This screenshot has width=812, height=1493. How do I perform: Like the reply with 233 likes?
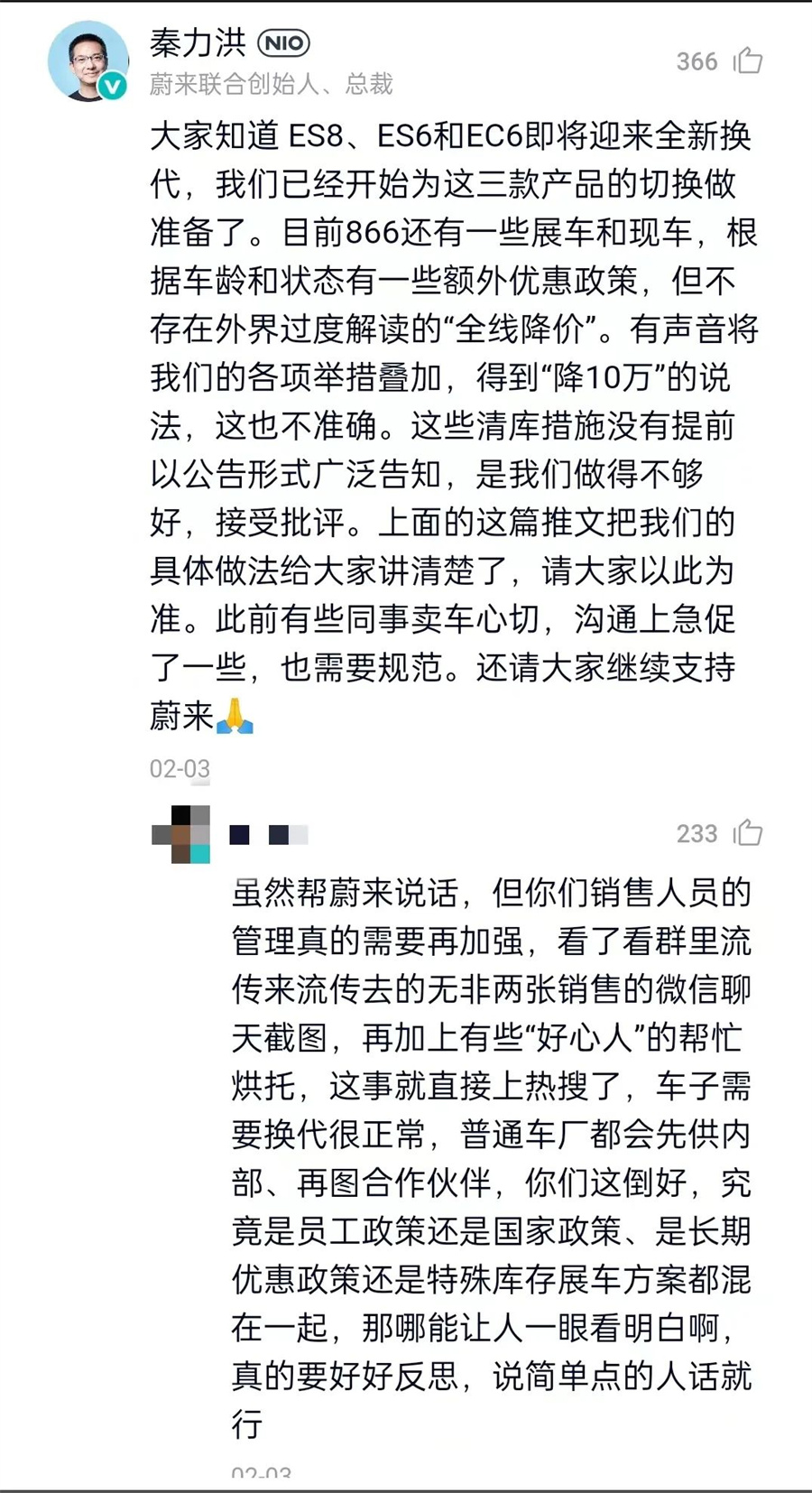[748, 832]
